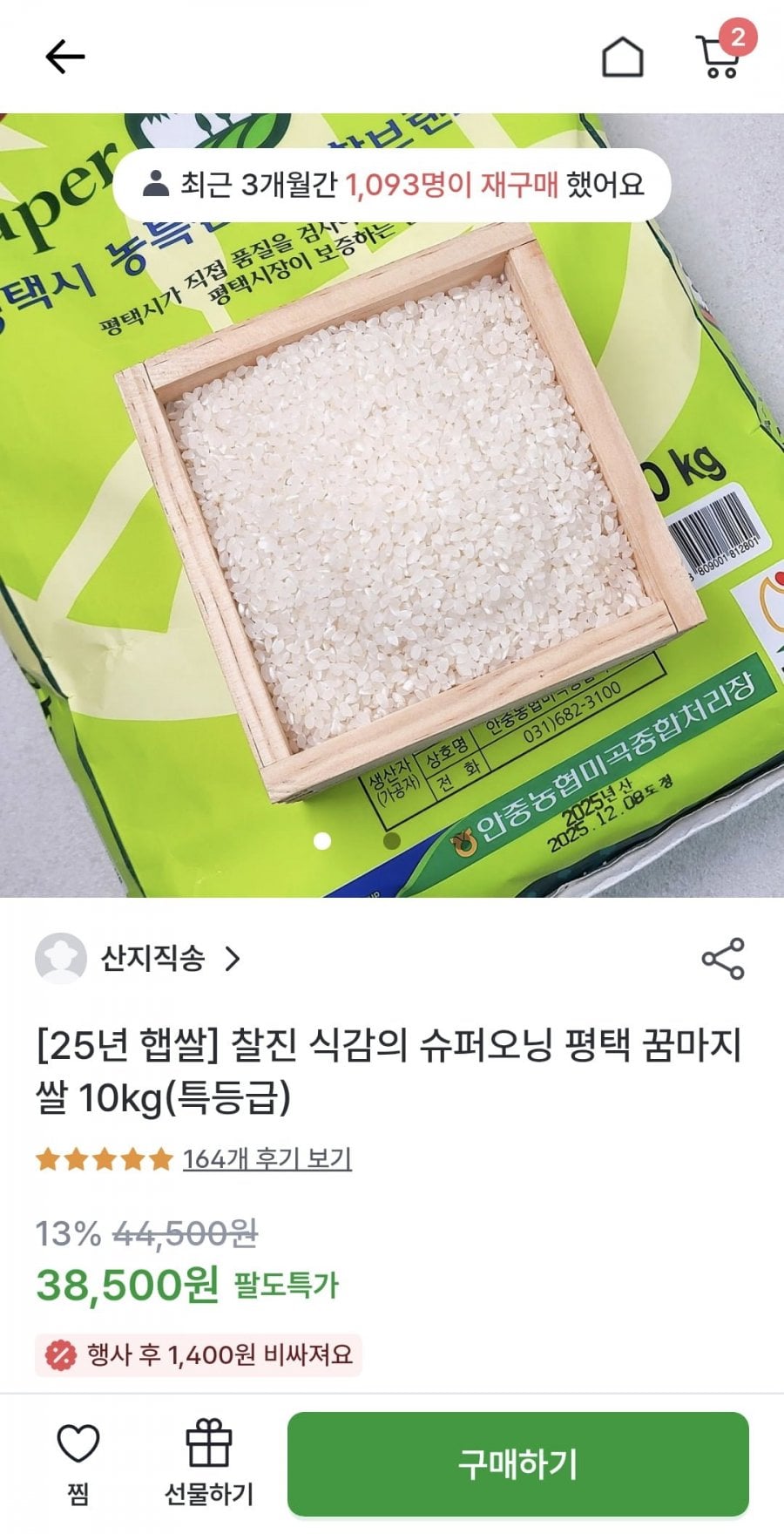
Task: Add product to 찜 wishlist
Action: [x=78, y=1463]
